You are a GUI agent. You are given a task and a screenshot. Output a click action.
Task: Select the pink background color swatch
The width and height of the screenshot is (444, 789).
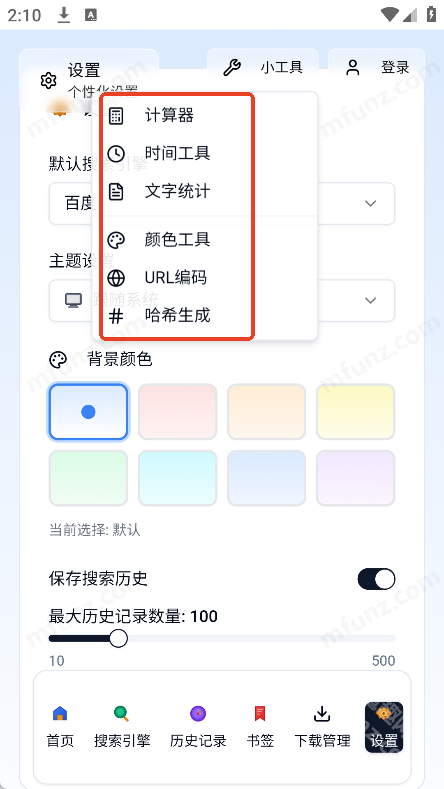pos(178,412)
